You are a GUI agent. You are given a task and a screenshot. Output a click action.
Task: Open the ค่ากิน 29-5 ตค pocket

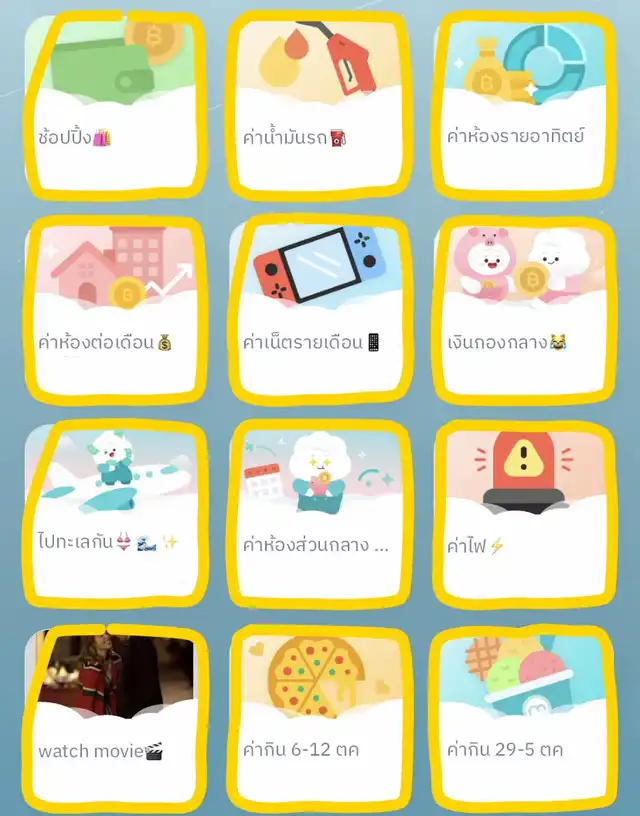[x=526, y=718]
